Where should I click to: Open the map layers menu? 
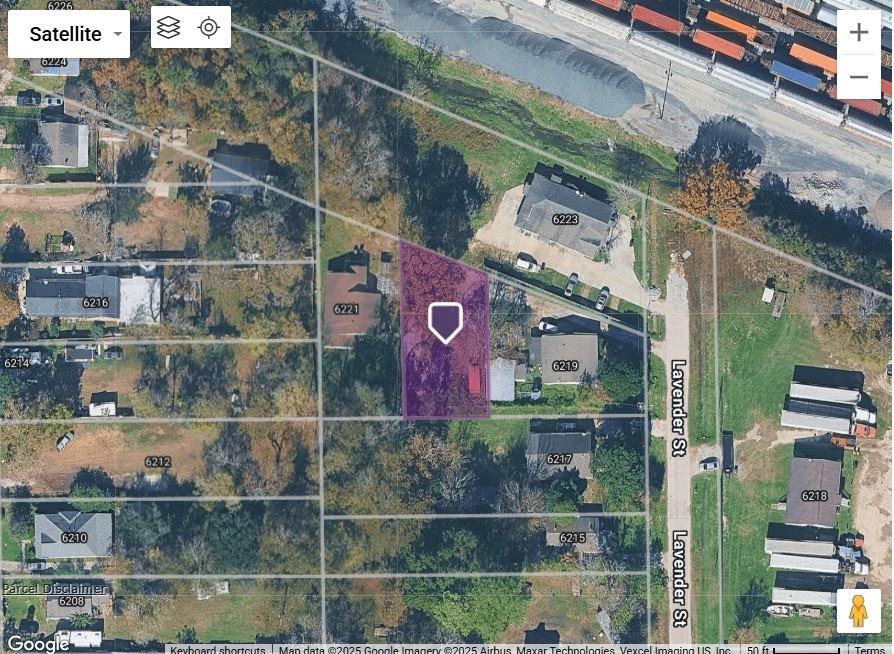click(x=169, y=28)
